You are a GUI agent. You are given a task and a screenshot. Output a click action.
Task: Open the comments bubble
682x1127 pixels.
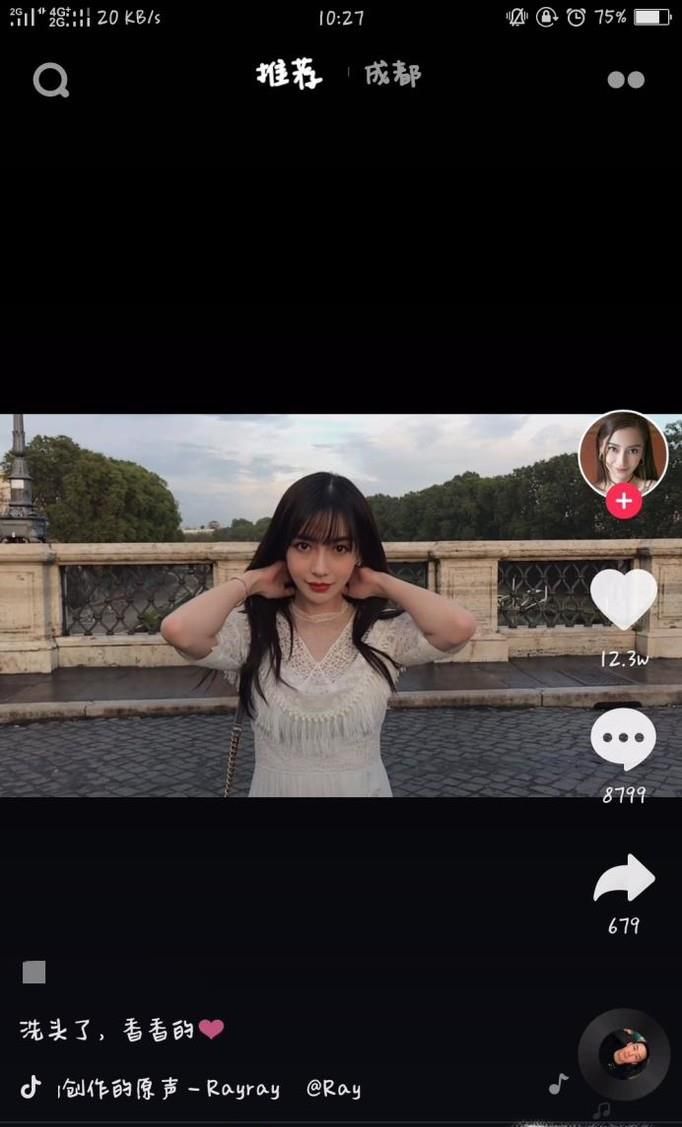pyautogui.click(x=623, y=741)
